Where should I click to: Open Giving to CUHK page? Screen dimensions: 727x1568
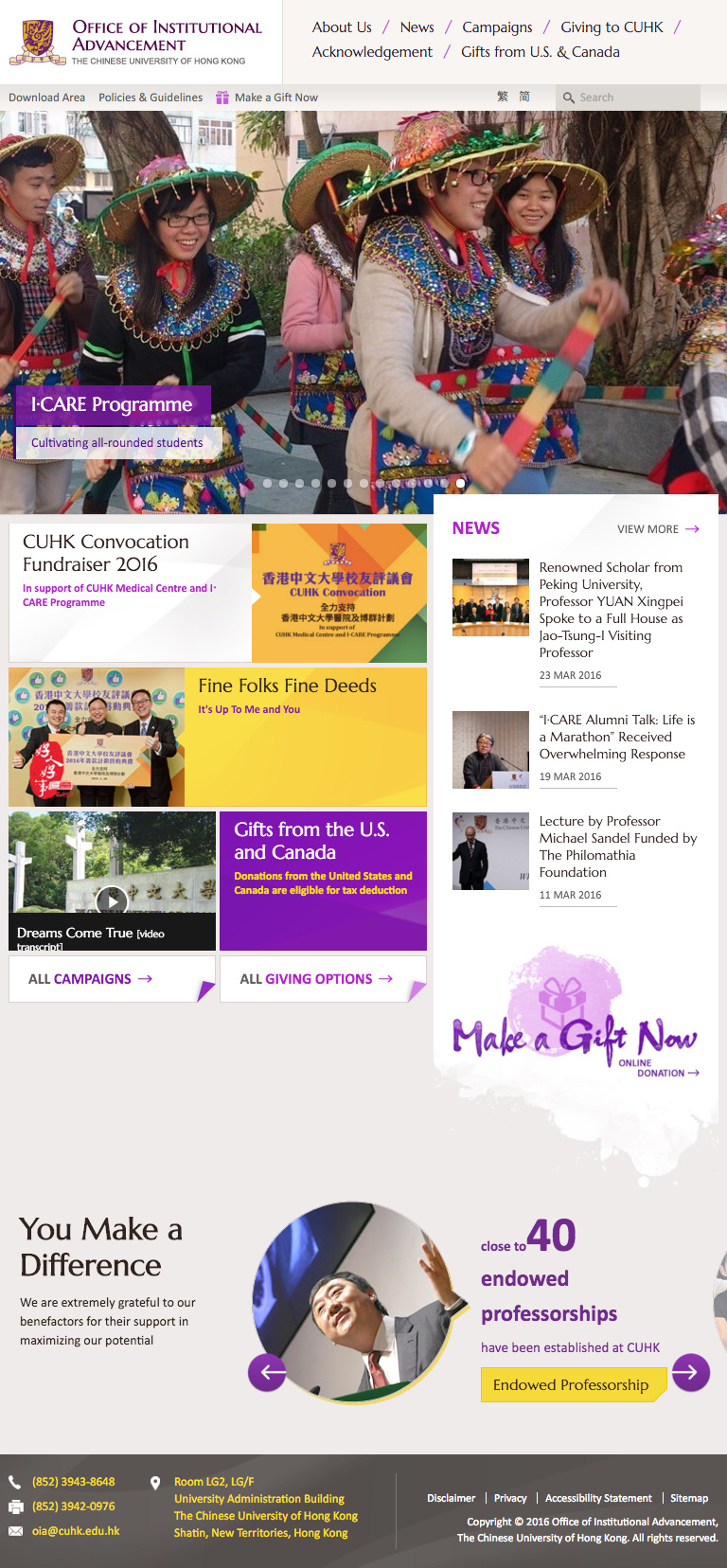point(612,27)
